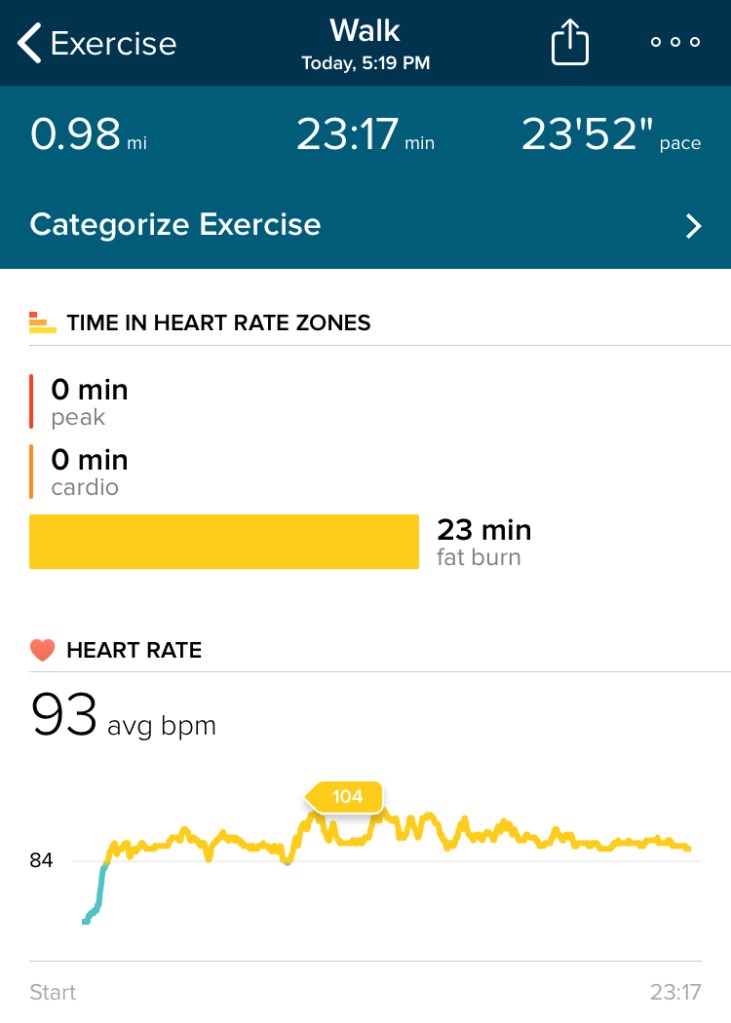Viewport: 731px width, 1023px height.
Task: Open Categorize Exercise row
Action: [x=365, y=225]
